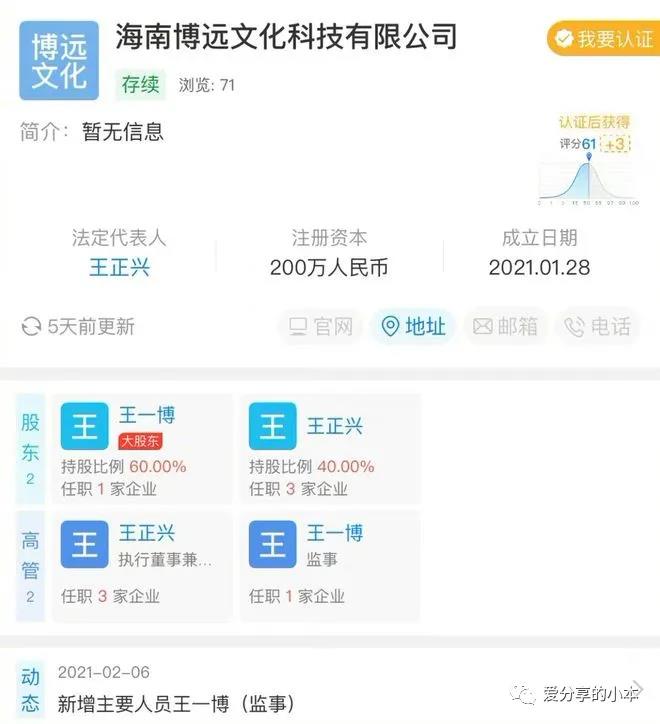Open the 新增主要人员王一博 dynamic entry

[x=176, y=703]
